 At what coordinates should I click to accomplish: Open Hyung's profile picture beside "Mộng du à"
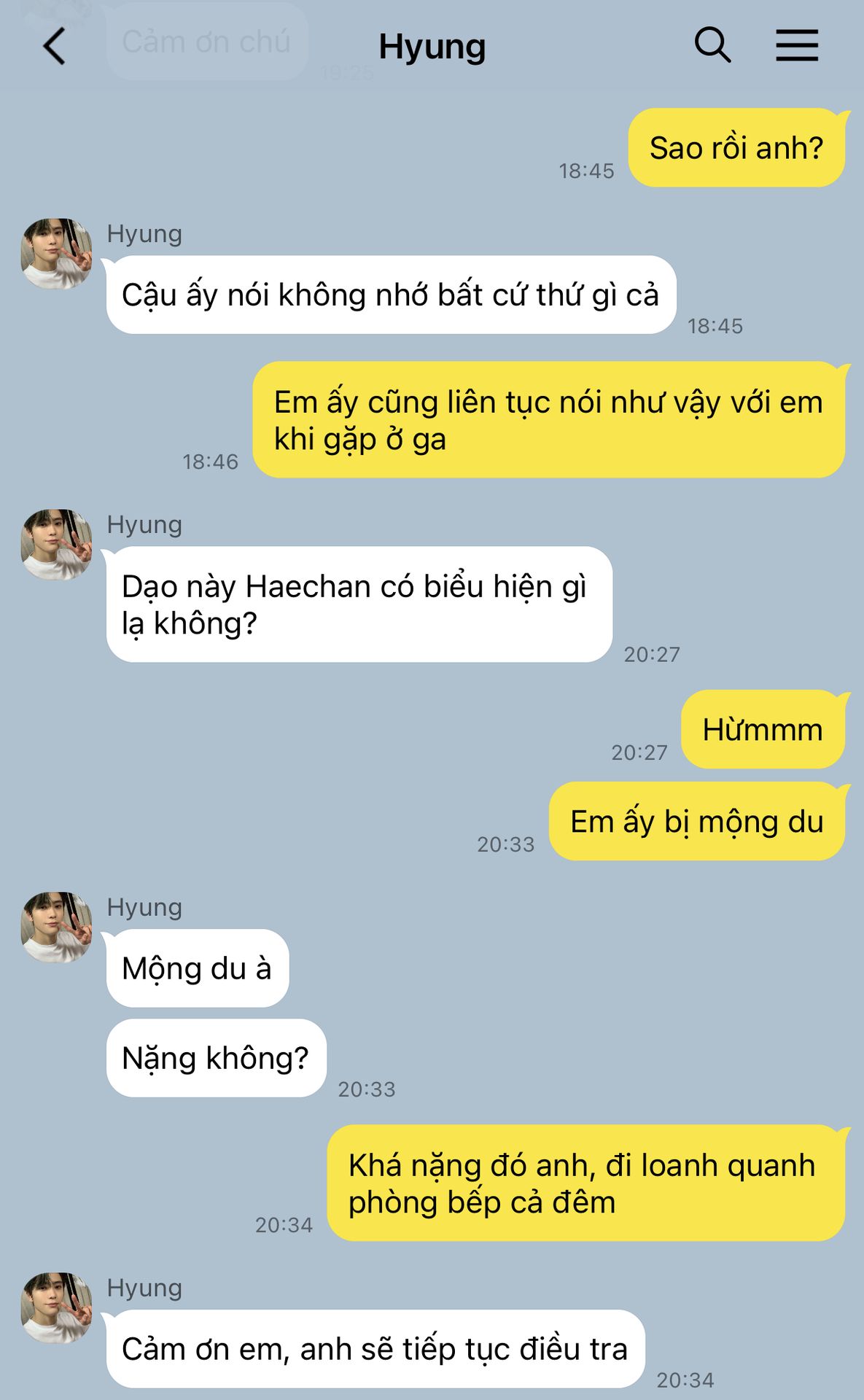57,927
